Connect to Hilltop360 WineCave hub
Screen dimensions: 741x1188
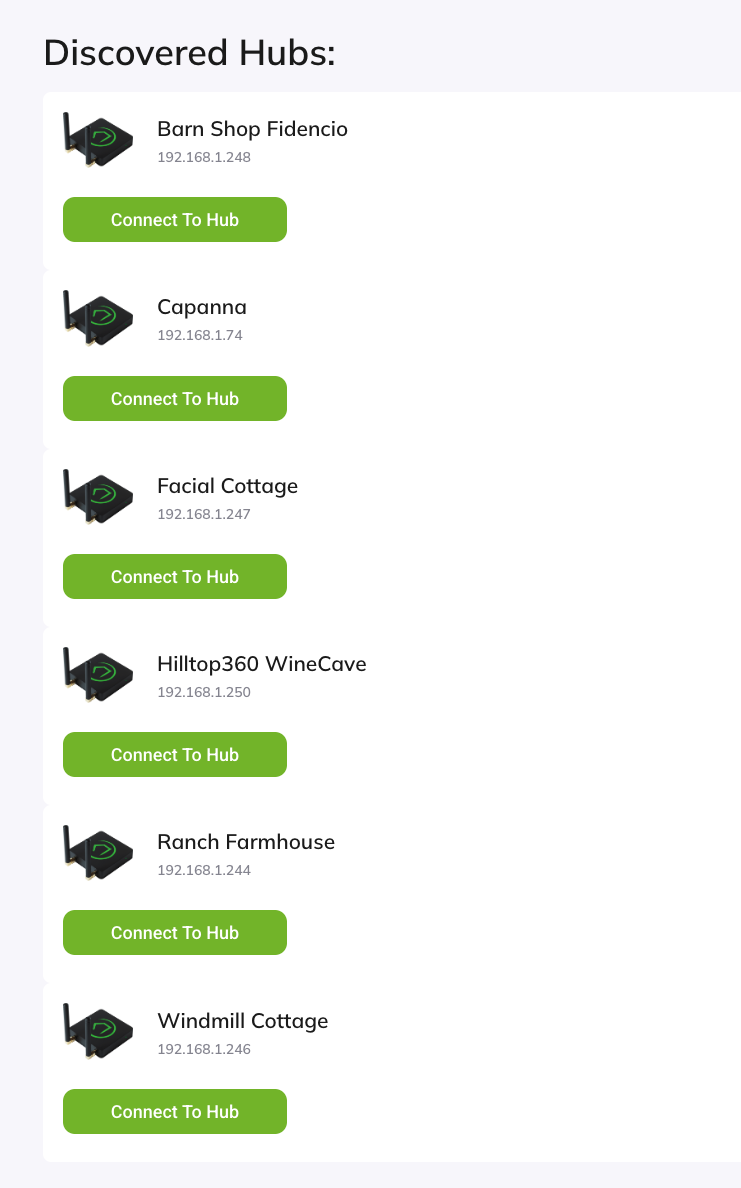pos(175,755)
